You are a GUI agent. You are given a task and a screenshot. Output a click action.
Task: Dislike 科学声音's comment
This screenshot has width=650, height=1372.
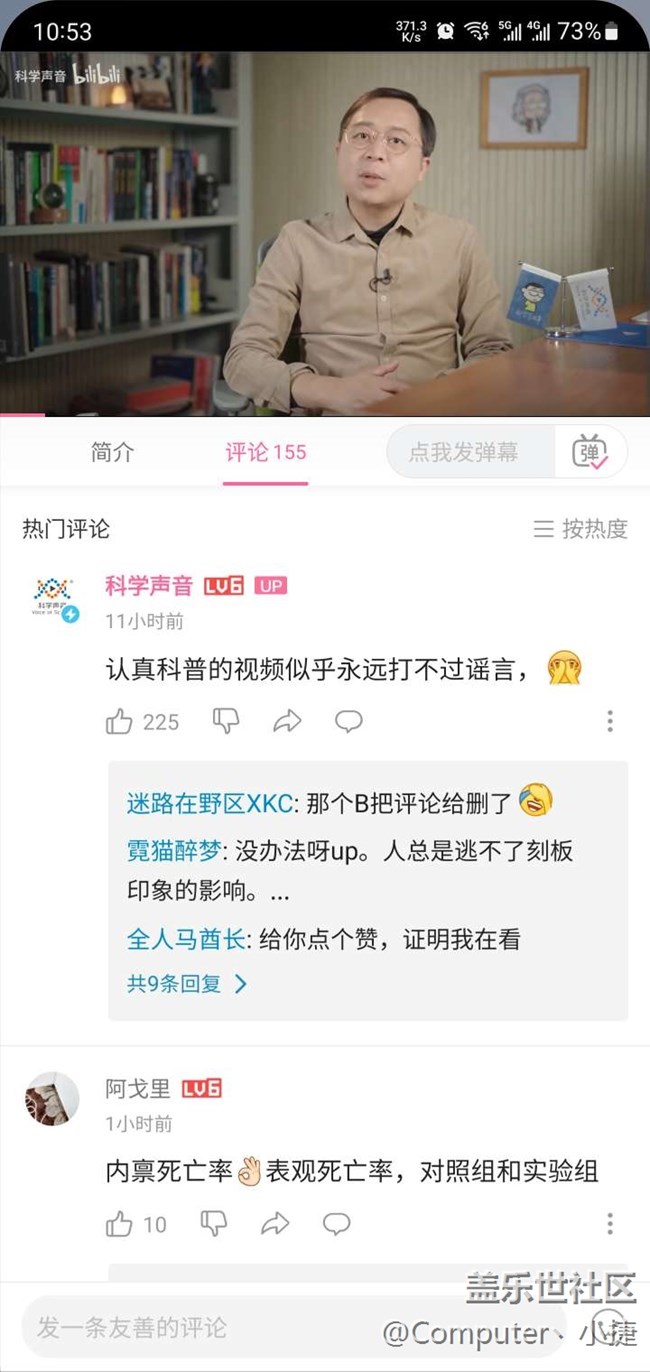226,721
